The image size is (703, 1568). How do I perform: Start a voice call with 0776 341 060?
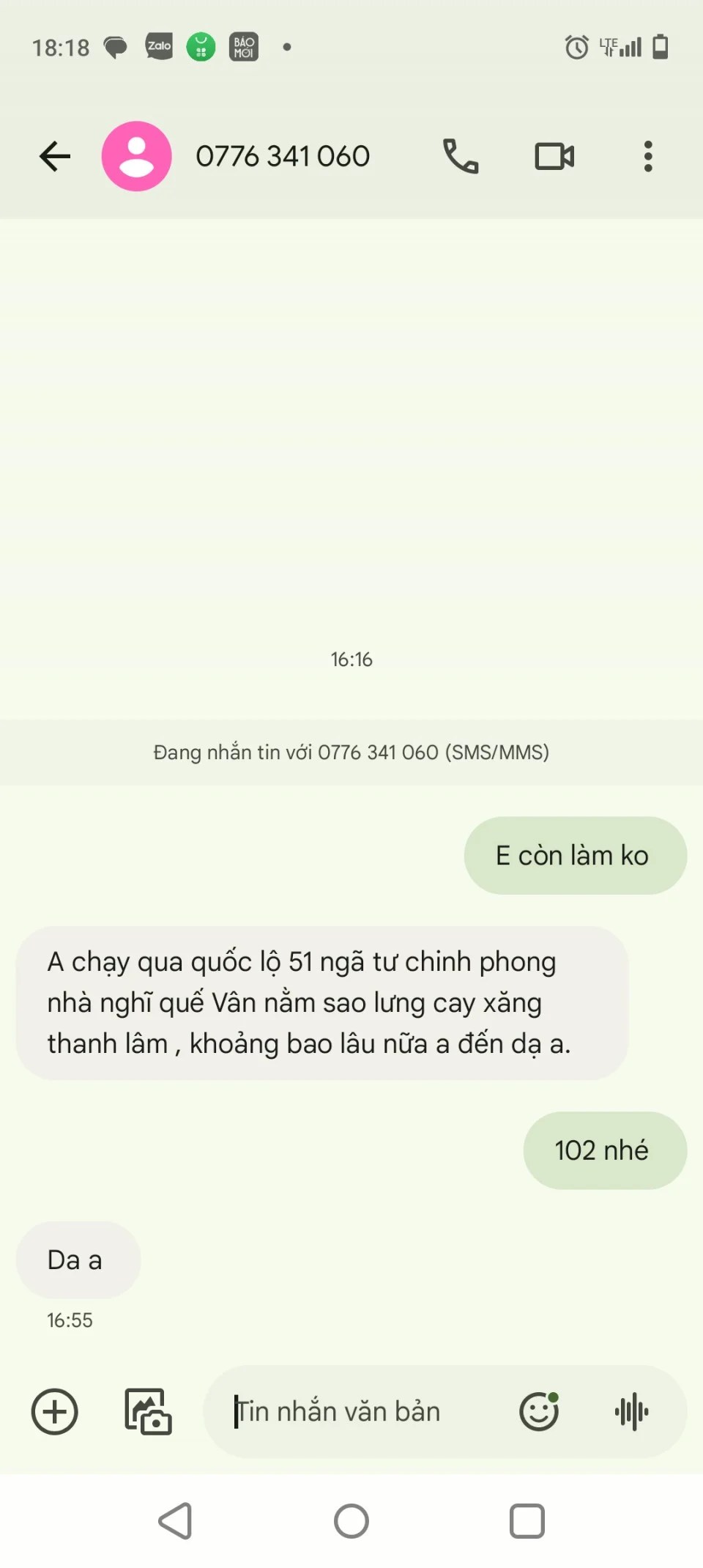point(461,156)
